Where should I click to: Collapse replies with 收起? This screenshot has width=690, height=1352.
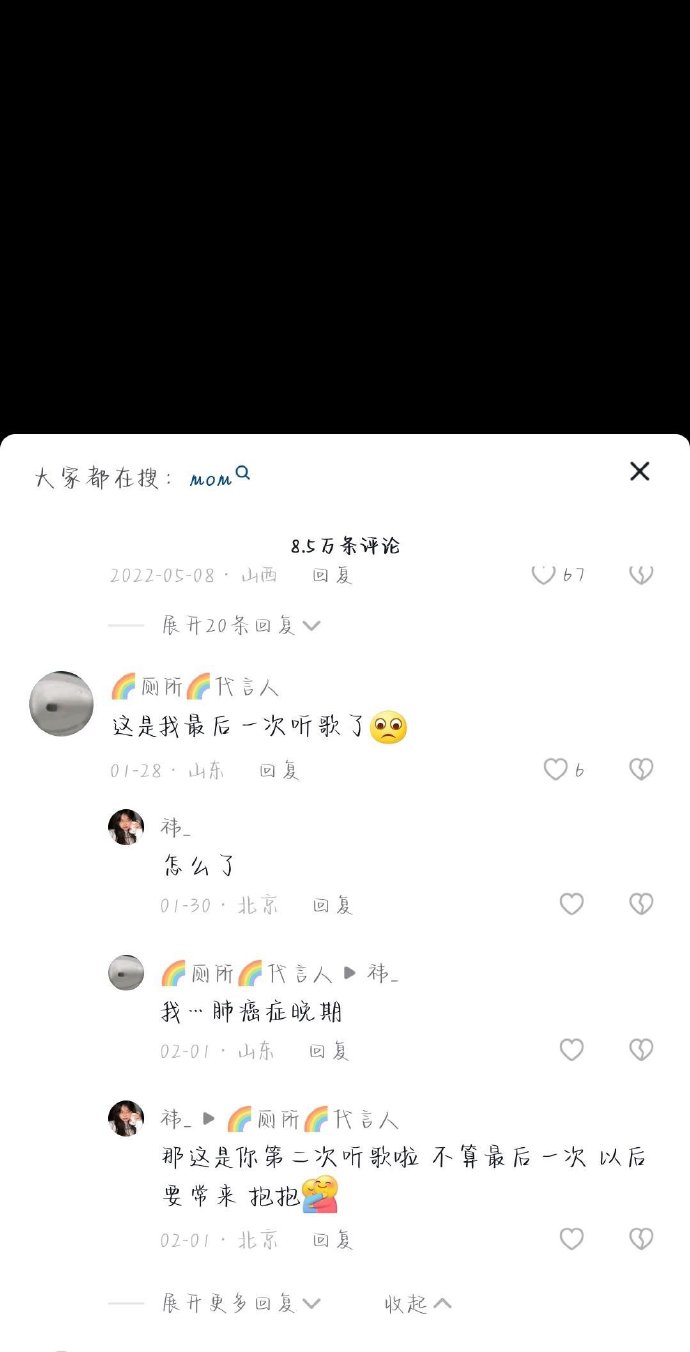417,1304
